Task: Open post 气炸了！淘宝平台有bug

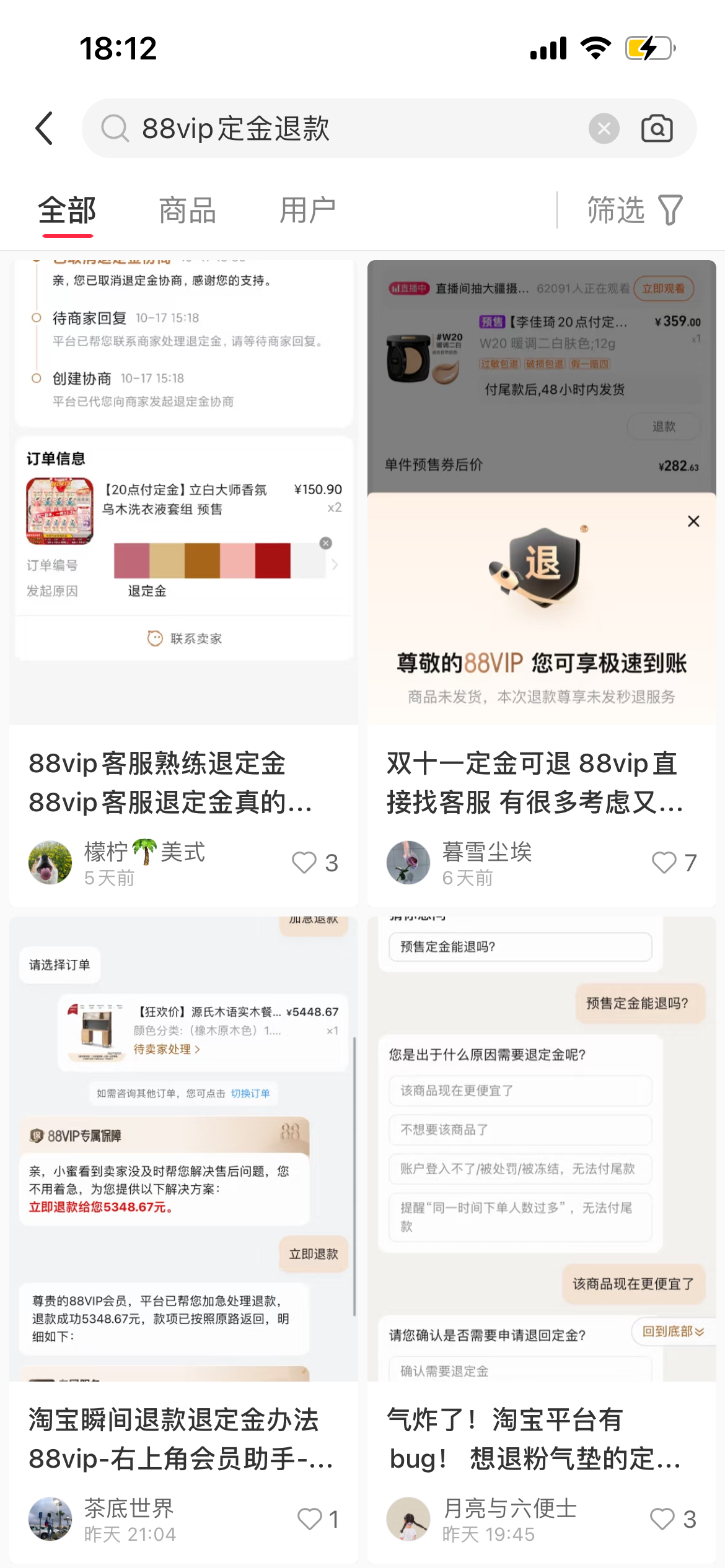Action: click(535, 1439)
